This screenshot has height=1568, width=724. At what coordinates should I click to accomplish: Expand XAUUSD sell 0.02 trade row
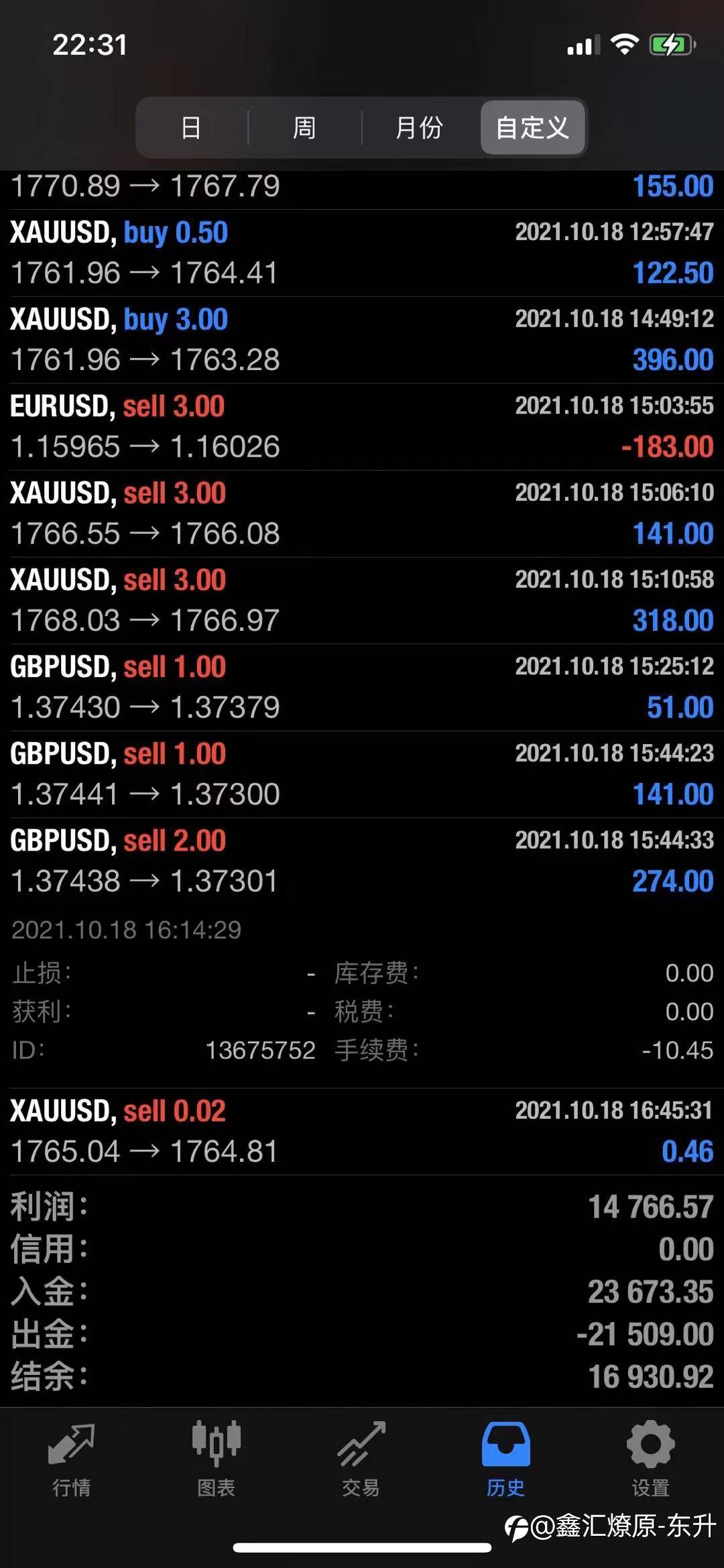[x=362, y=1132]
